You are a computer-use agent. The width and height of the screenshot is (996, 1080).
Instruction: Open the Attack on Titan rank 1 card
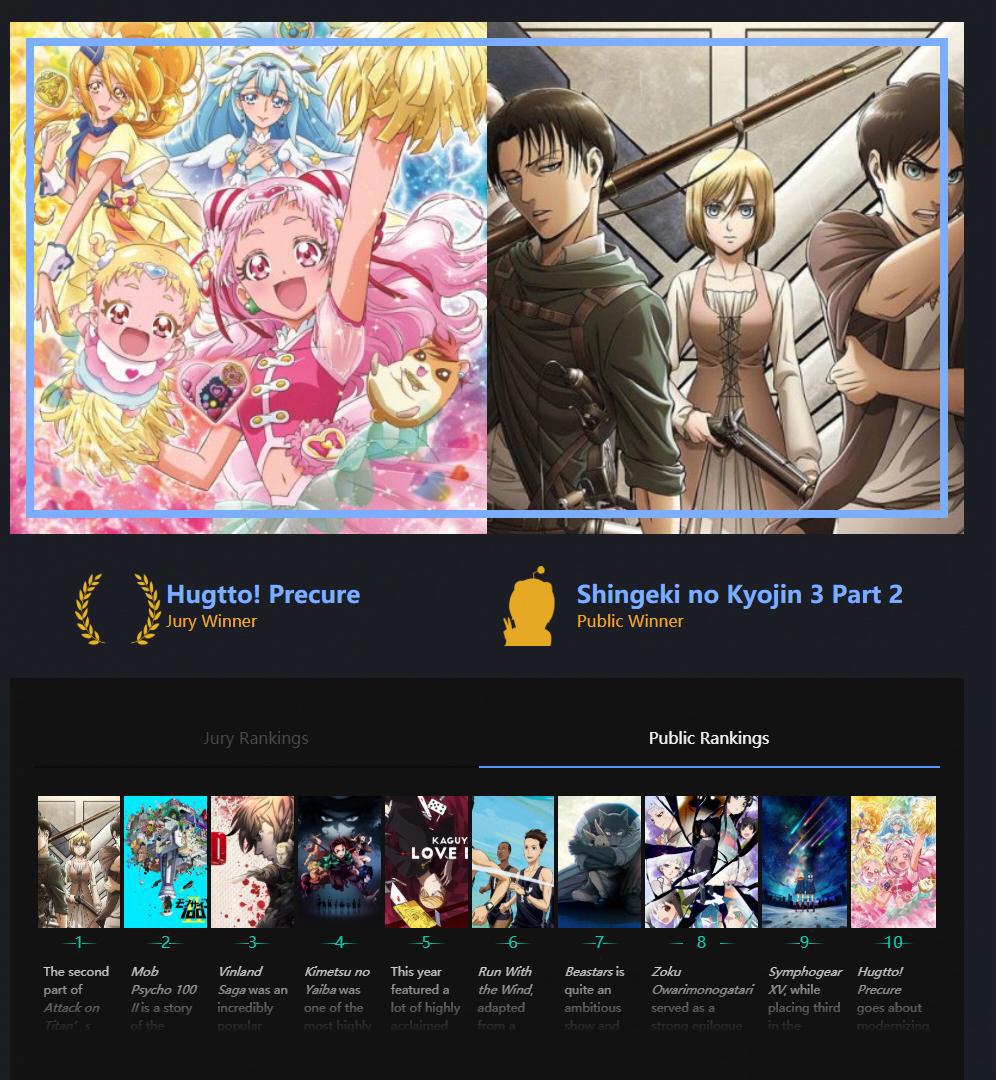(x=79, y=862)
